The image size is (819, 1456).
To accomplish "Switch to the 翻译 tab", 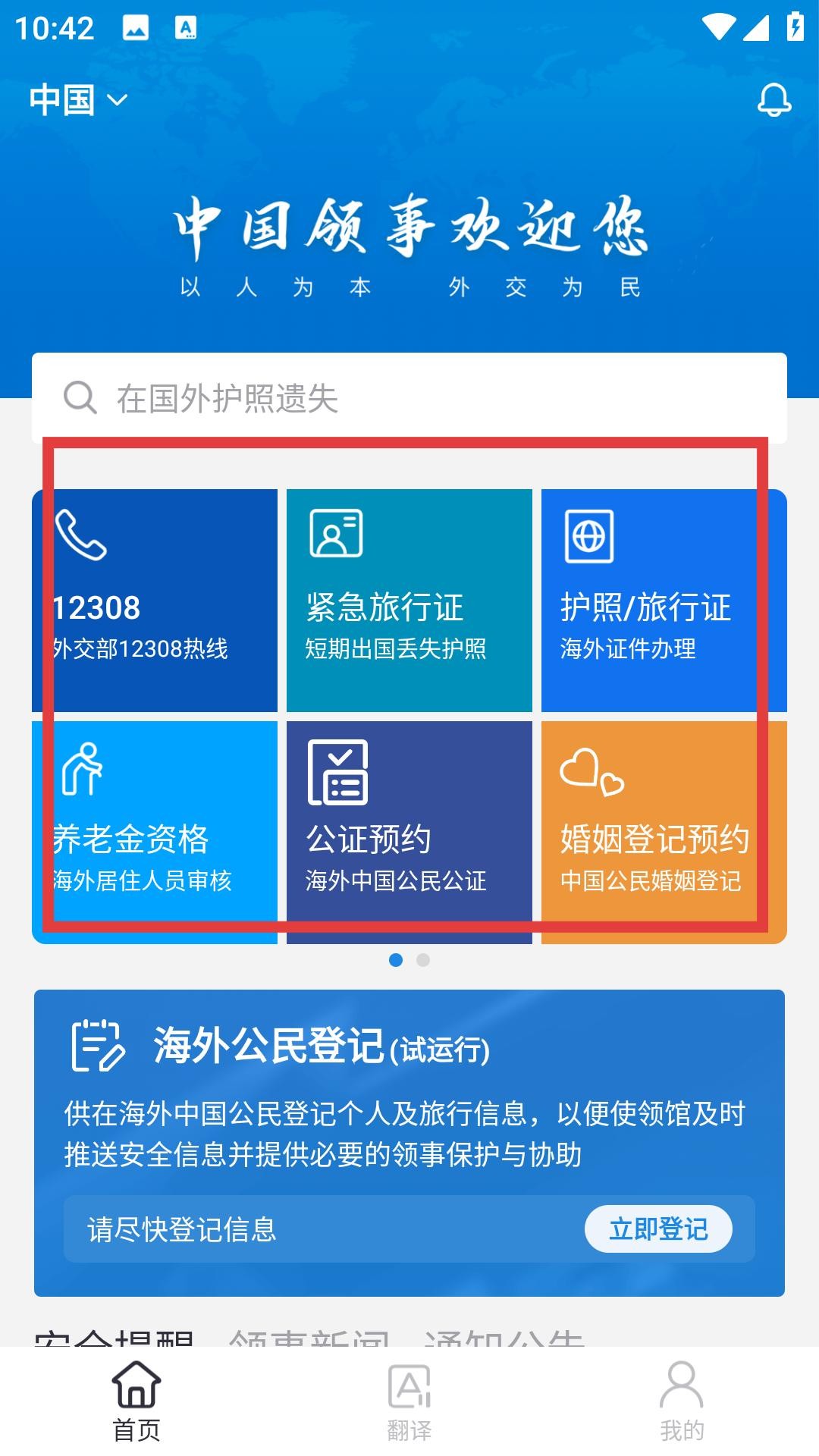I will coord(409,1401).
